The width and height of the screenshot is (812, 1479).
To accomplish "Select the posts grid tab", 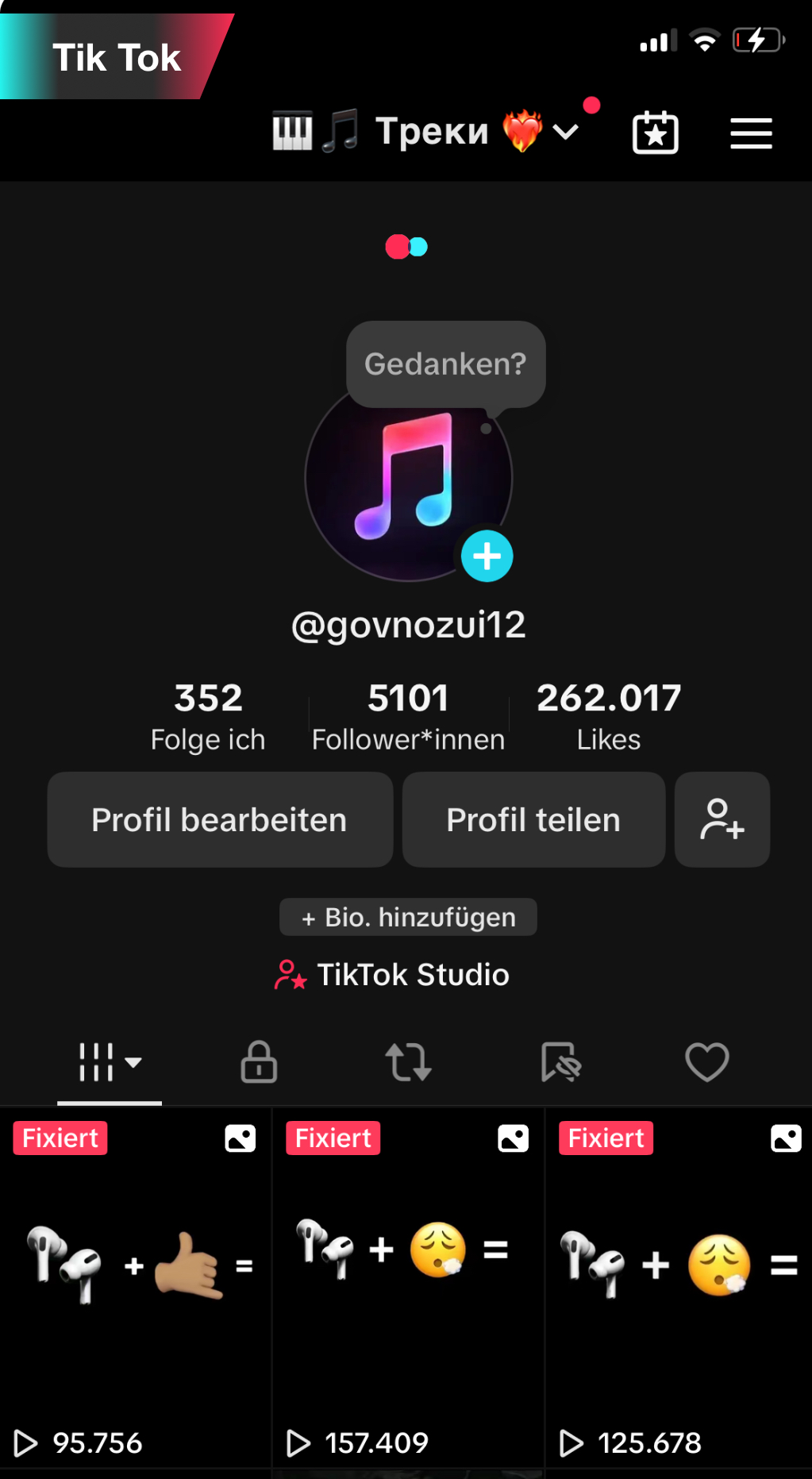I will pyautogui.click(x=109, y=1062).
